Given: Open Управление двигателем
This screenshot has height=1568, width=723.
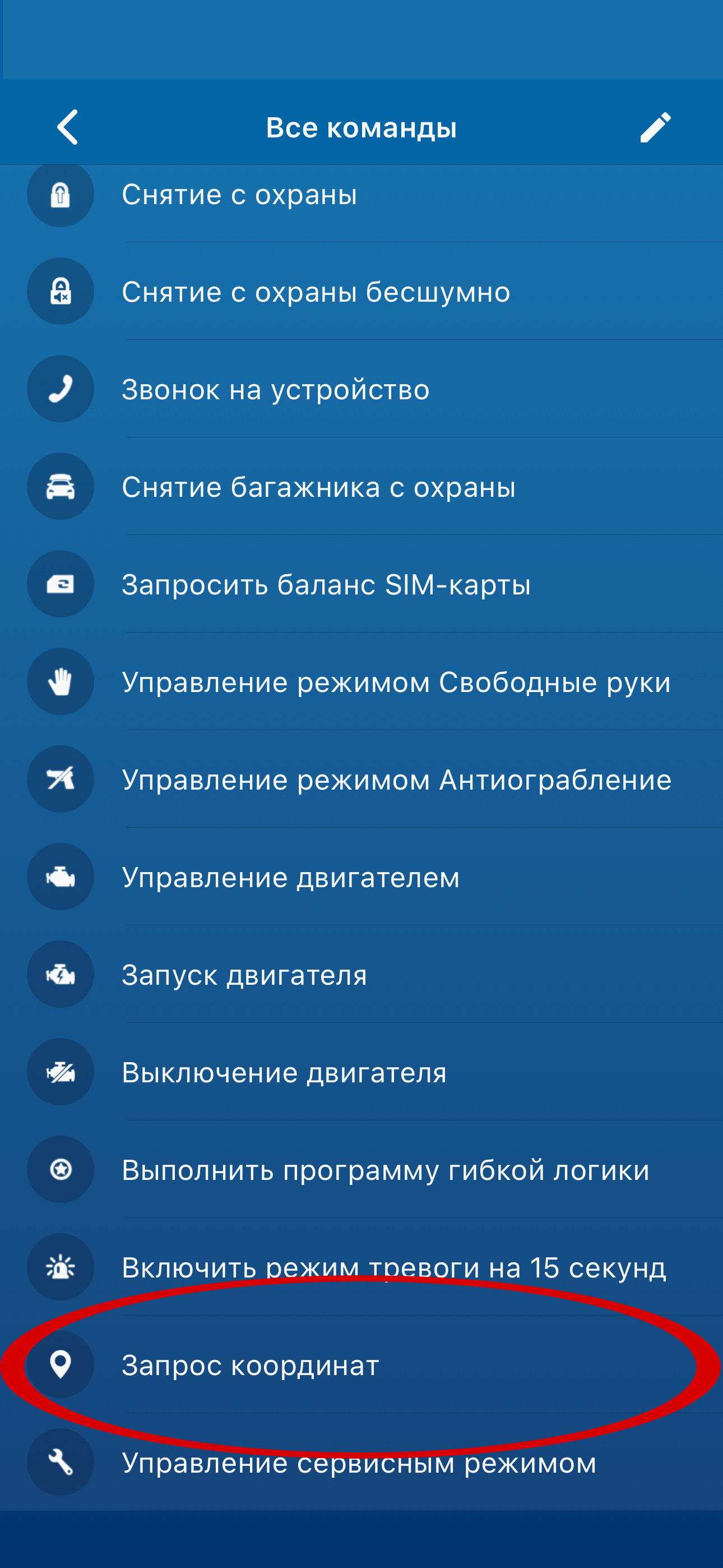Looking at the screenshot, I should click(x=290, y=877).
